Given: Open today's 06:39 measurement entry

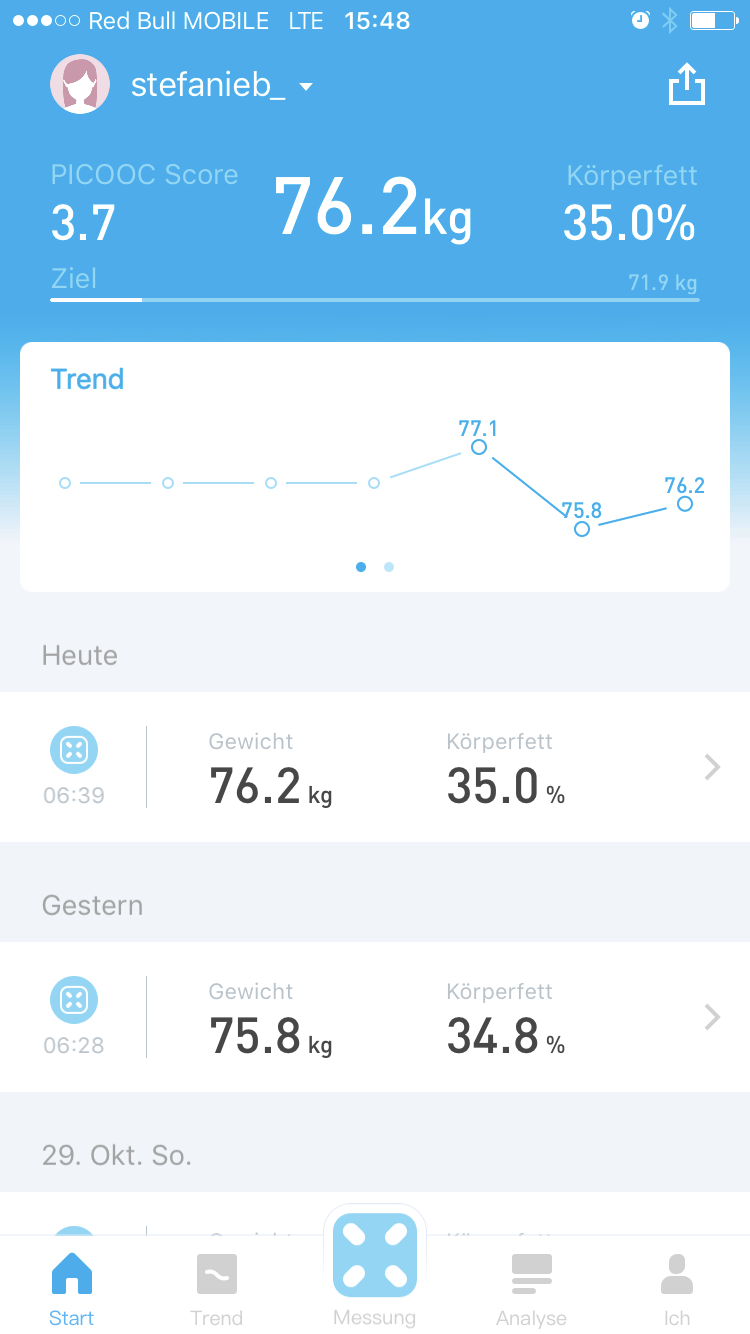Looking at the screenshot, I should tap(375, 767).
